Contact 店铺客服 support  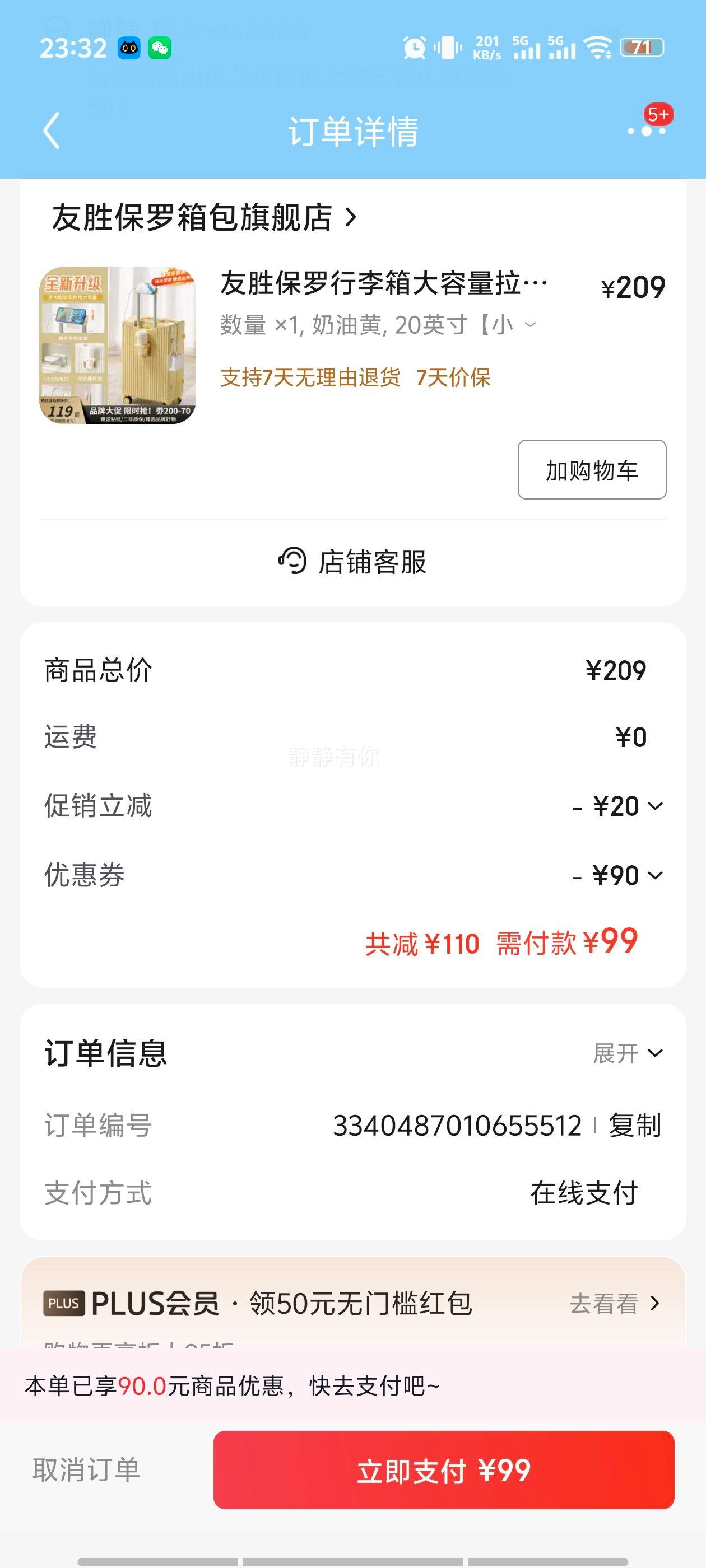coord(352,562)
